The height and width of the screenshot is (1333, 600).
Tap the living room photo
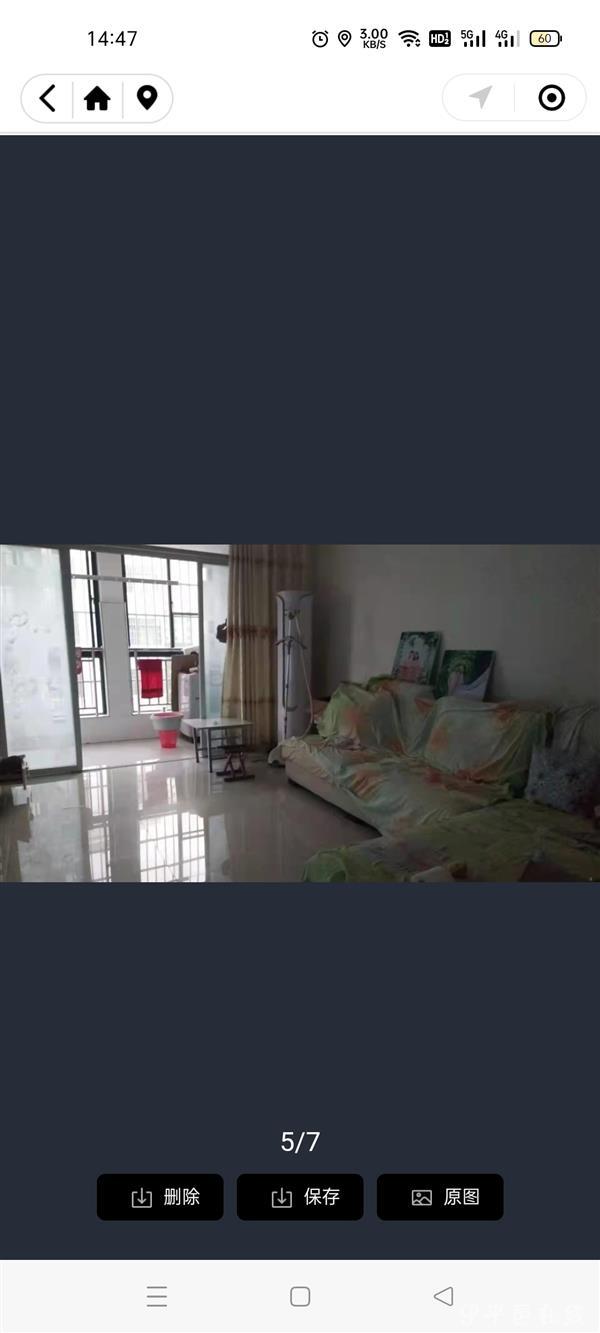[x=300, y=713]
